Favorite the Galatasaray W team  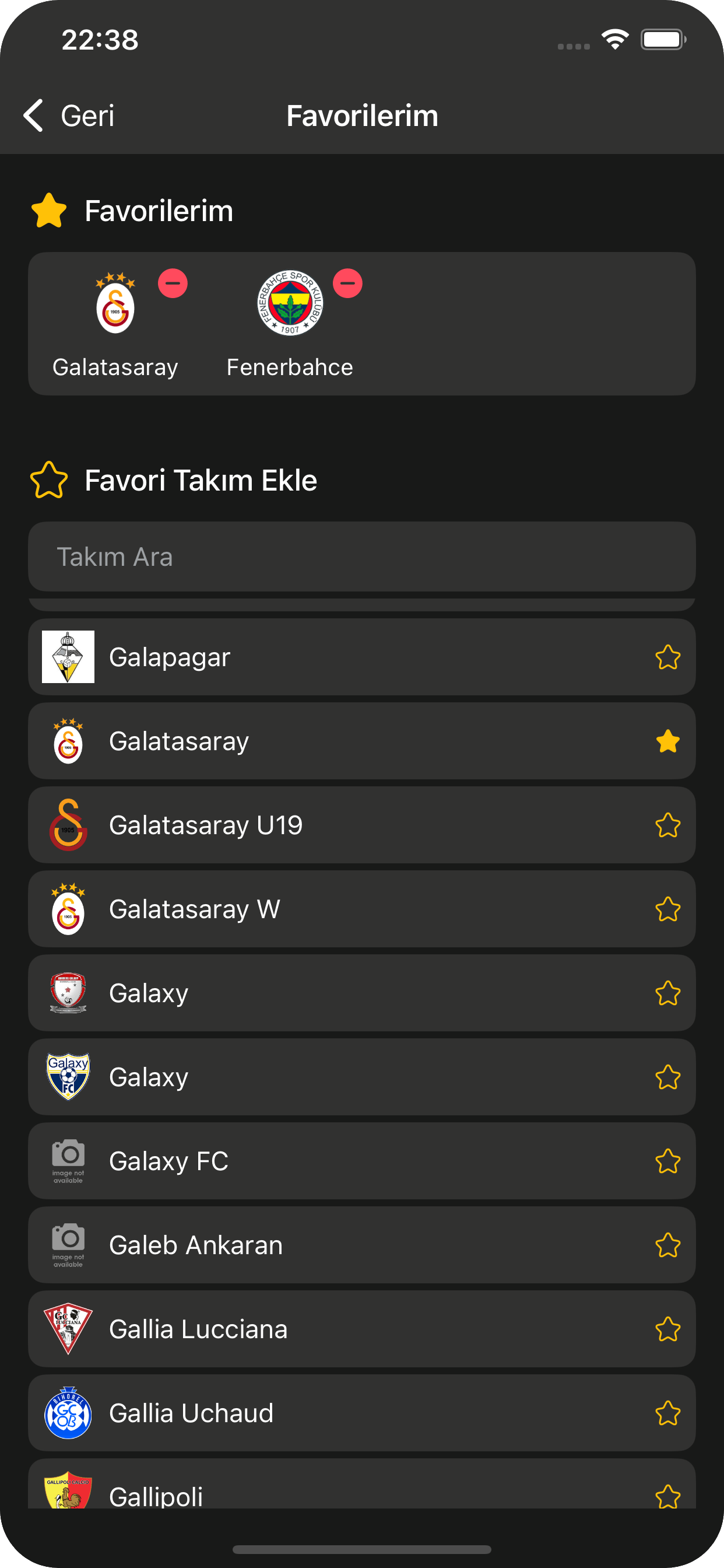667,909
